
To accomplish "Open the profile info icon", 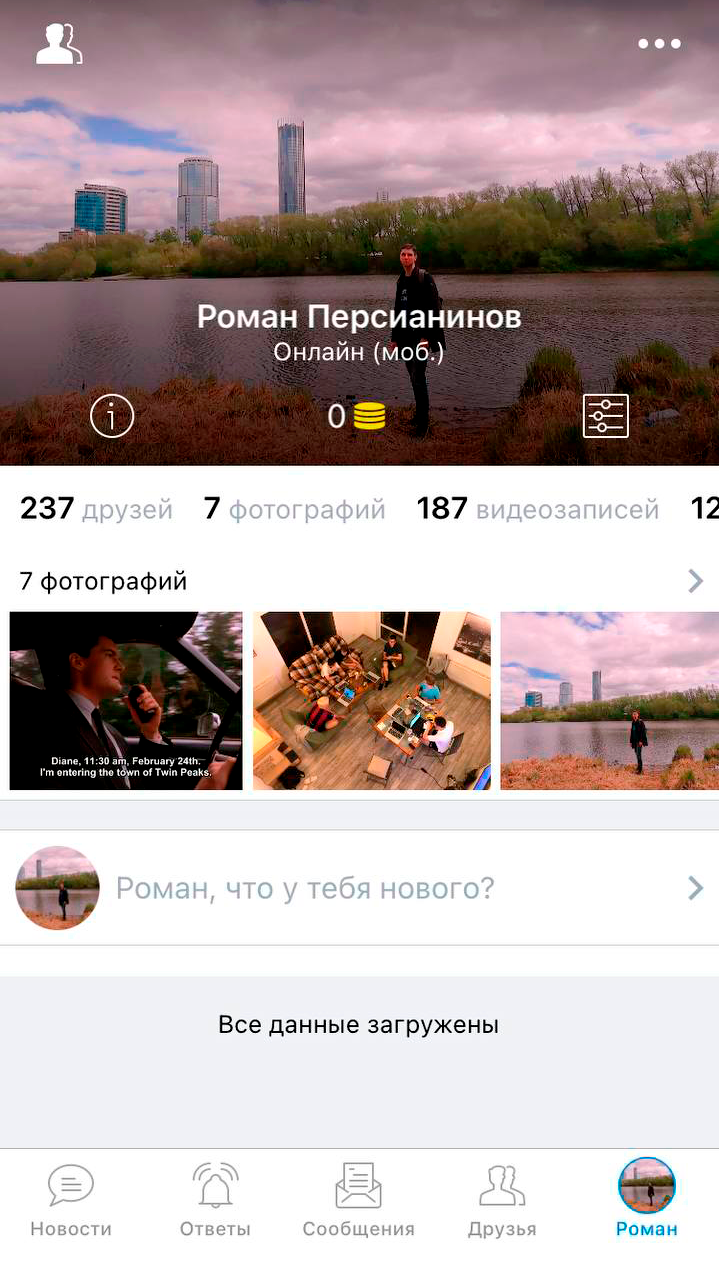I will [112, 416].
